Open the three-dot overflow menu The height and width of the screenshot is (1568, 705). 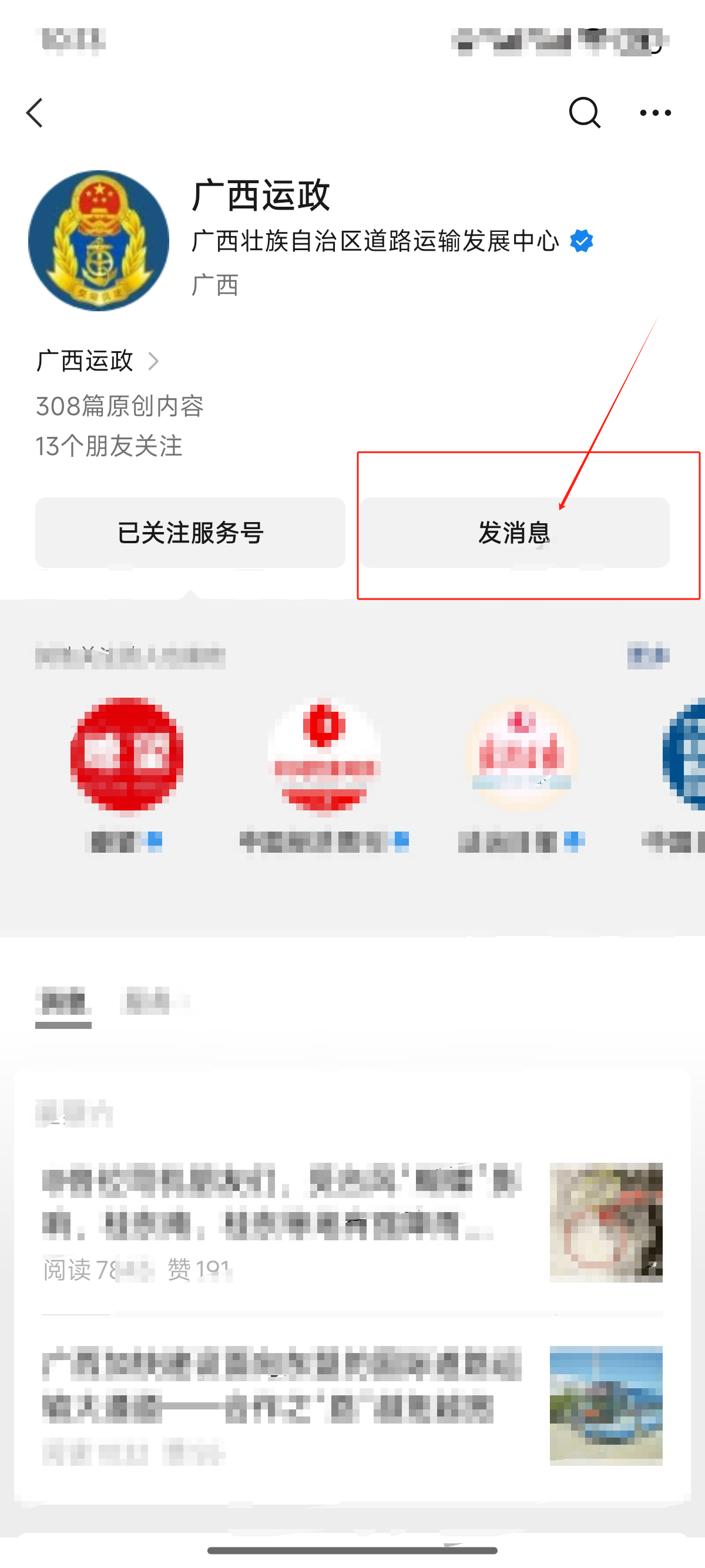click(x=655, y=113)
